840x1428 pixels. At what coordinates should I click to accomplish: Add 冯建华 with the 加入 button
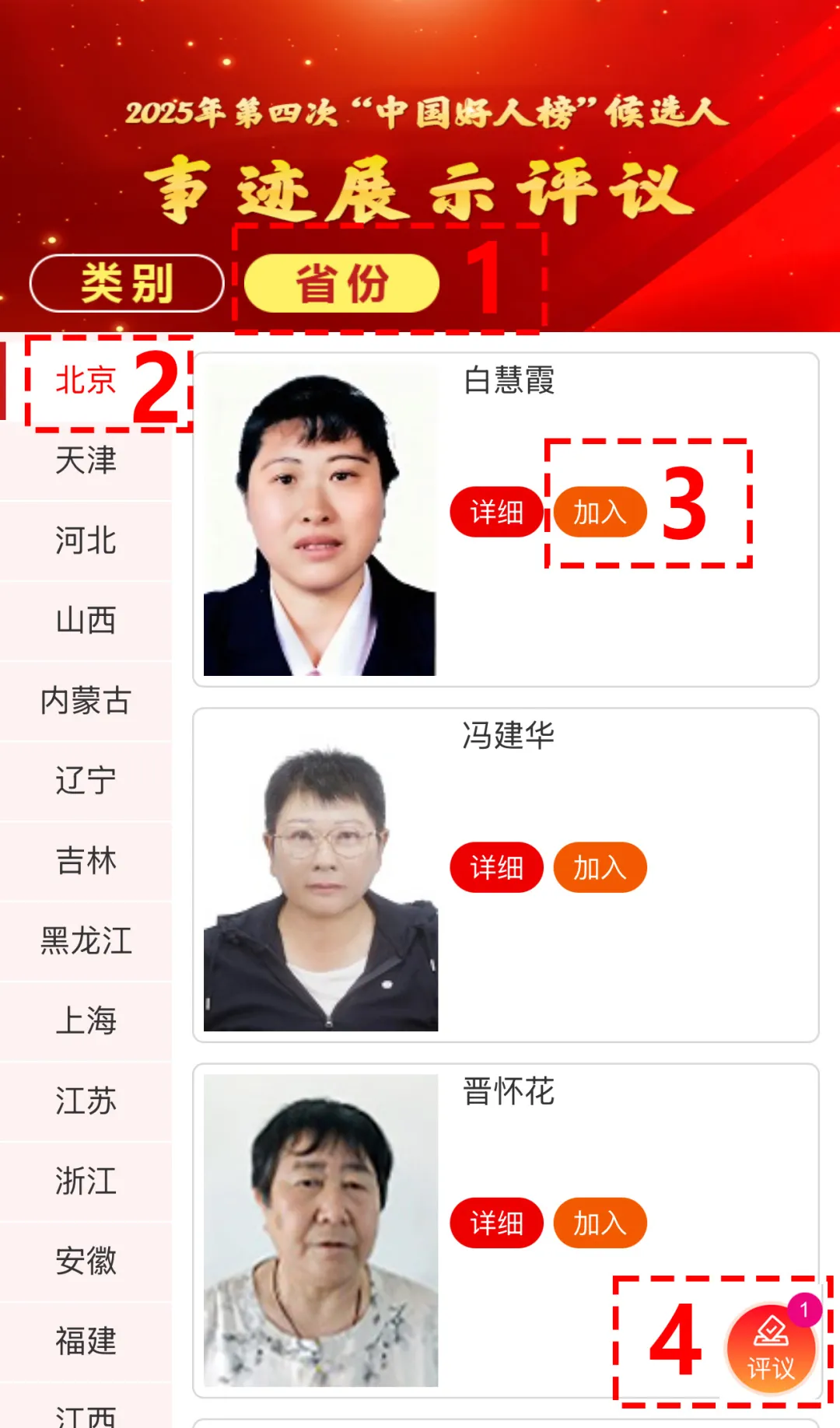[600, 867]
